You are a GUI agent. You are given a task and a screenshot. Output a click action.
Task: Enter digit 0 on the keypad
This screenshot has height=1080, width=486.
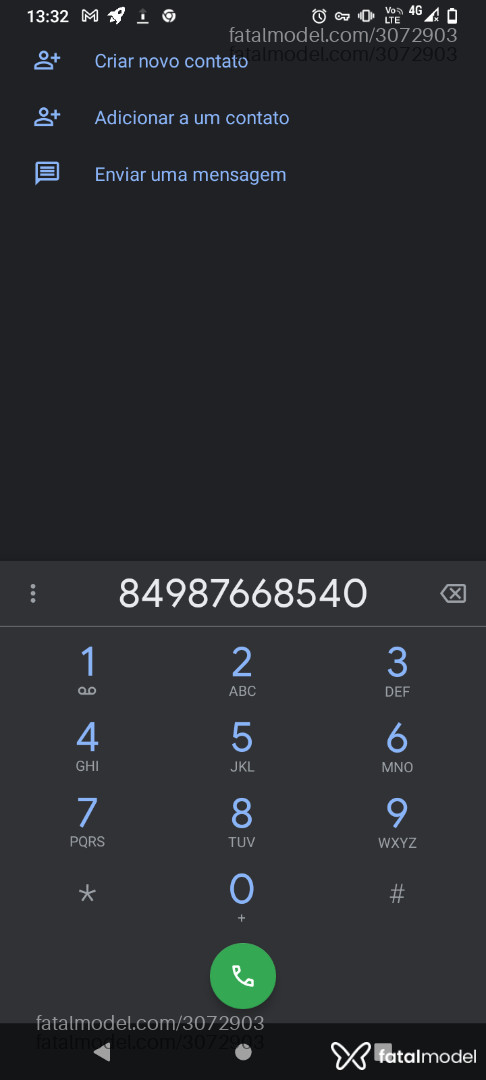pyautogui.click(x=242, y=897)
